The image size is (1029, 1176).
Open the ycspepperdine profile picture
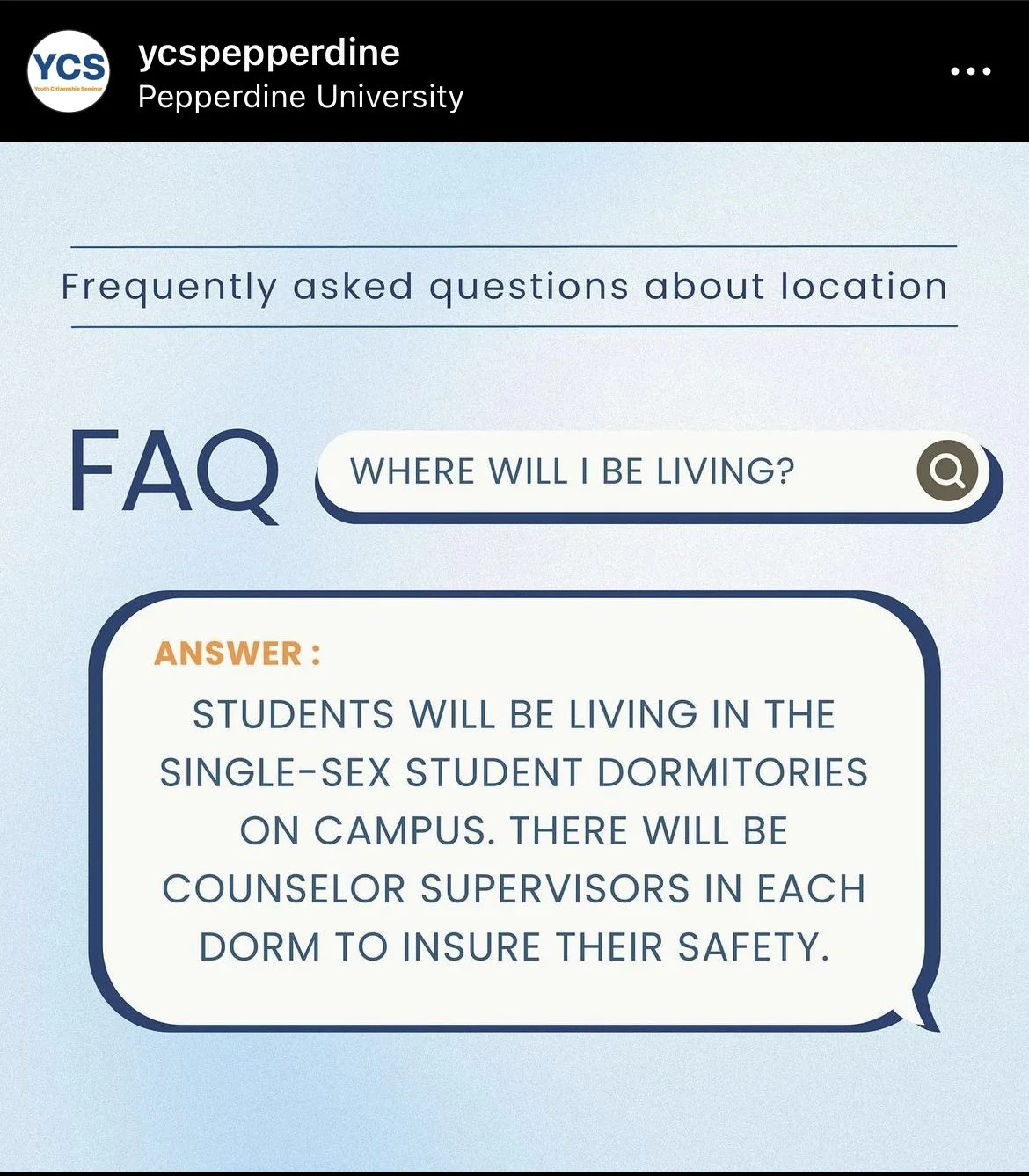click(69, 71)
